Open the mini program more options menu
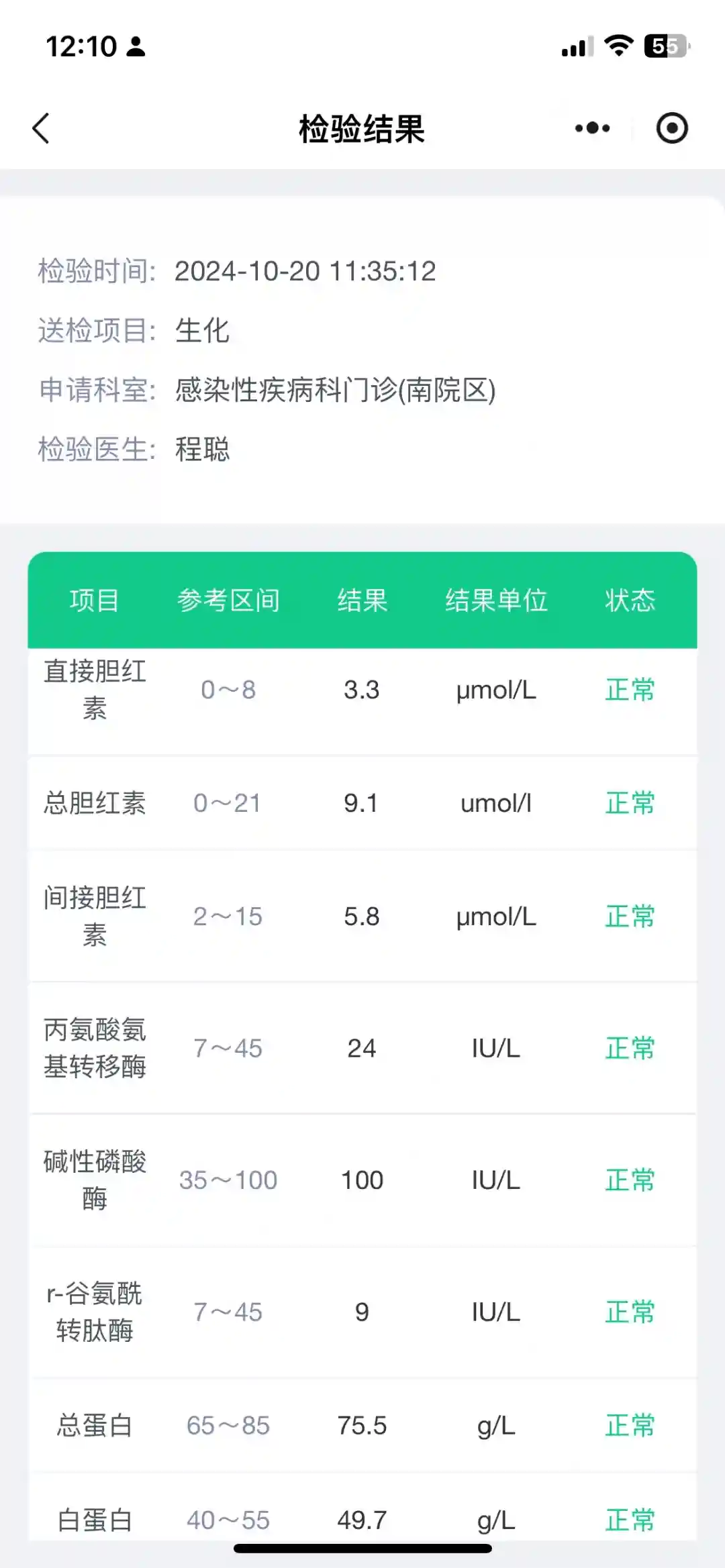 [x=593, y=128]
